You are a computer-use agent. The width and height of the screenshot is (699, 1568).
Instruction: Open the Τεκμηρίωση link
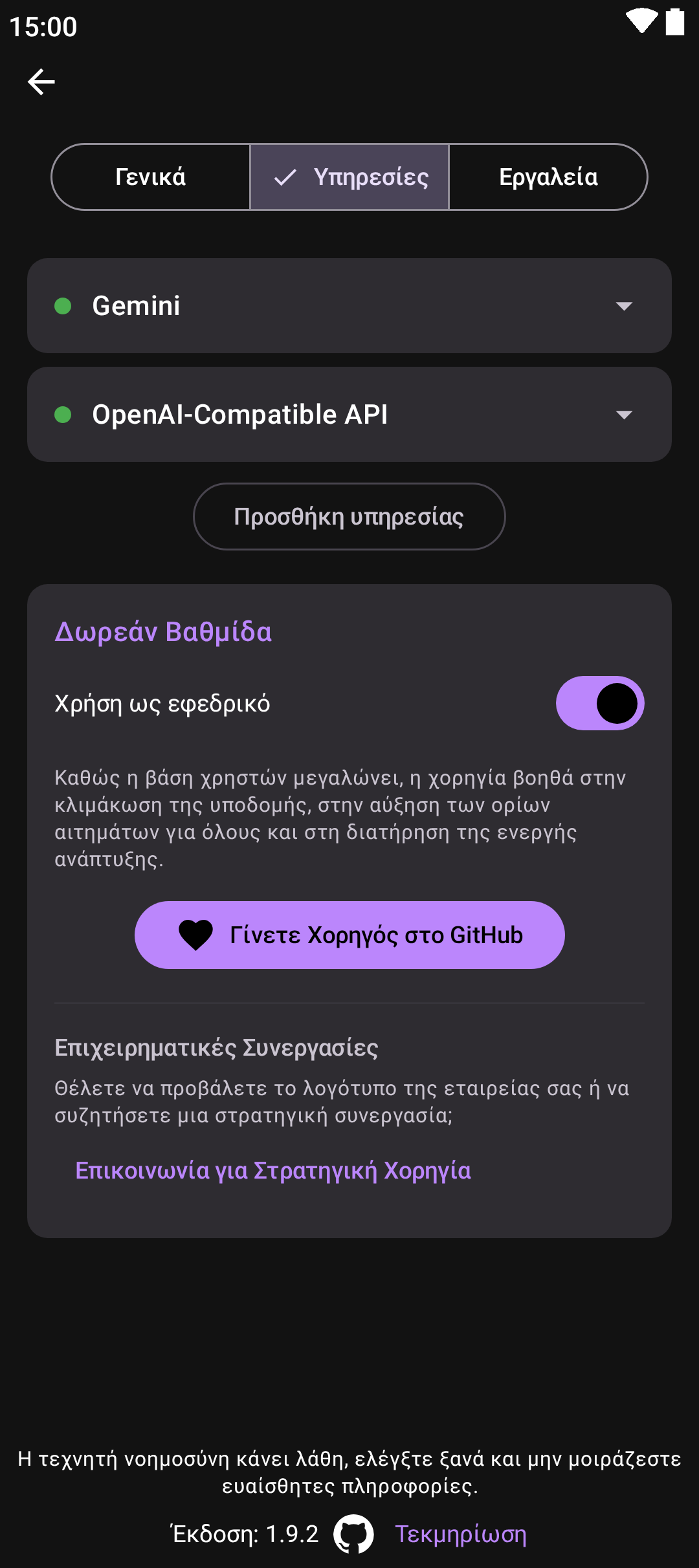[461, 1534]
